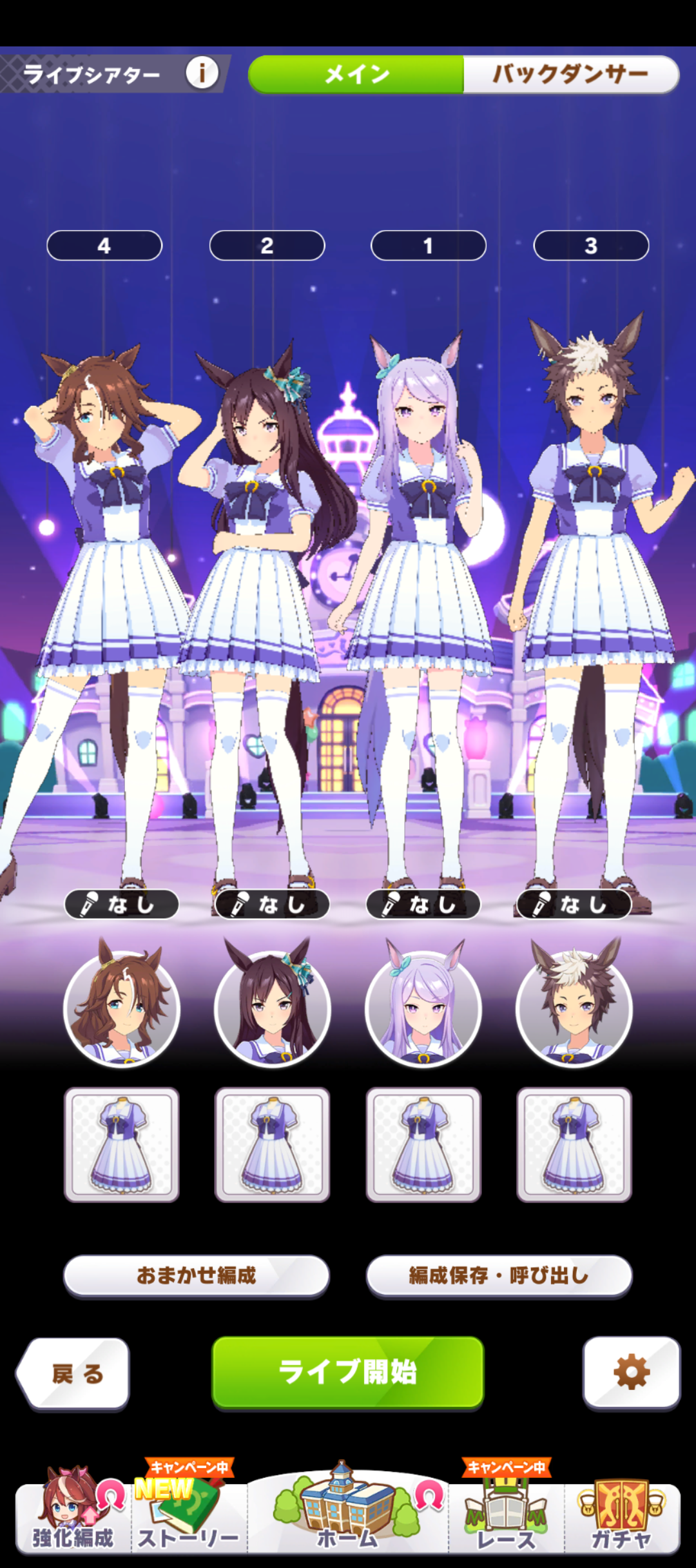The image size is (696, 1568).
Task: Open the gear settings button
Action: [x=631, y=1371]
